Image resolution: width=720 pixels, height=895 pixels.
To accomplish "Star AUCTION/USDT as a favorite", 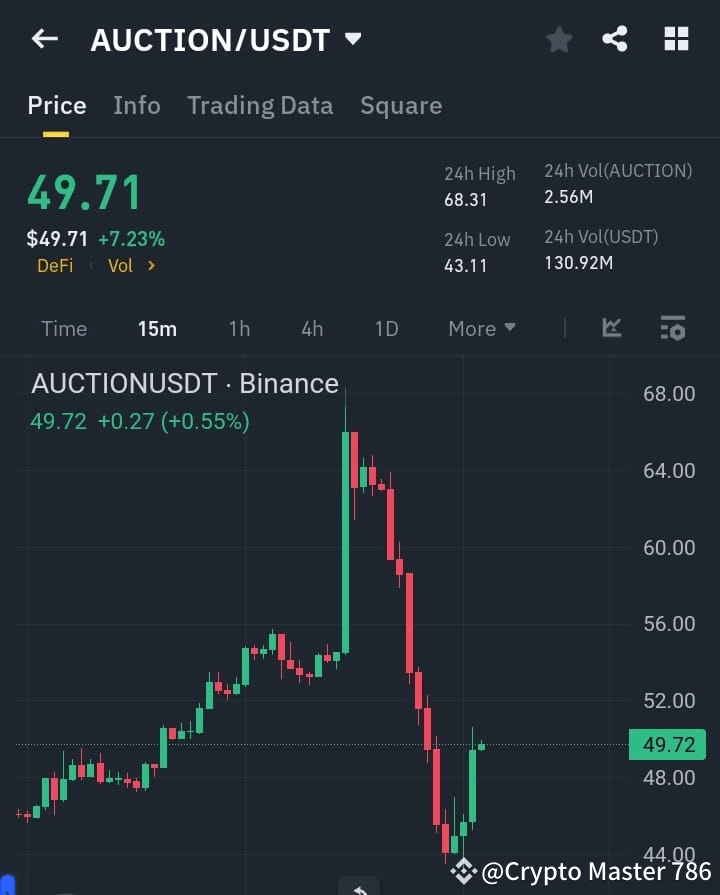I will (x=558, y=39).
